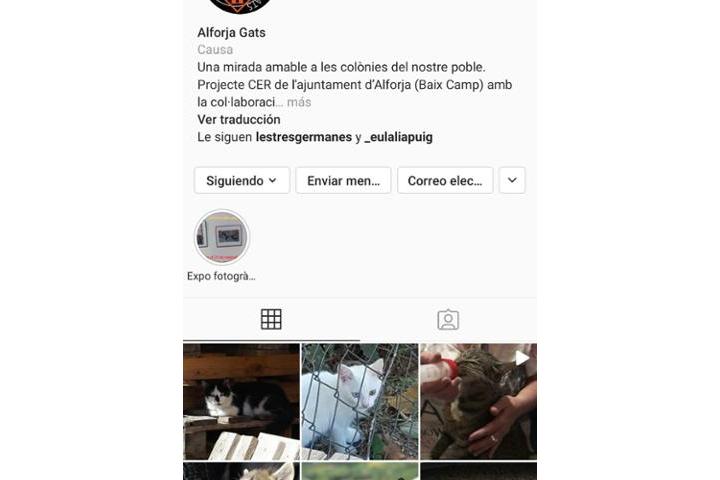
Task: Expand the bio with the más link
Action: [299, 102]
